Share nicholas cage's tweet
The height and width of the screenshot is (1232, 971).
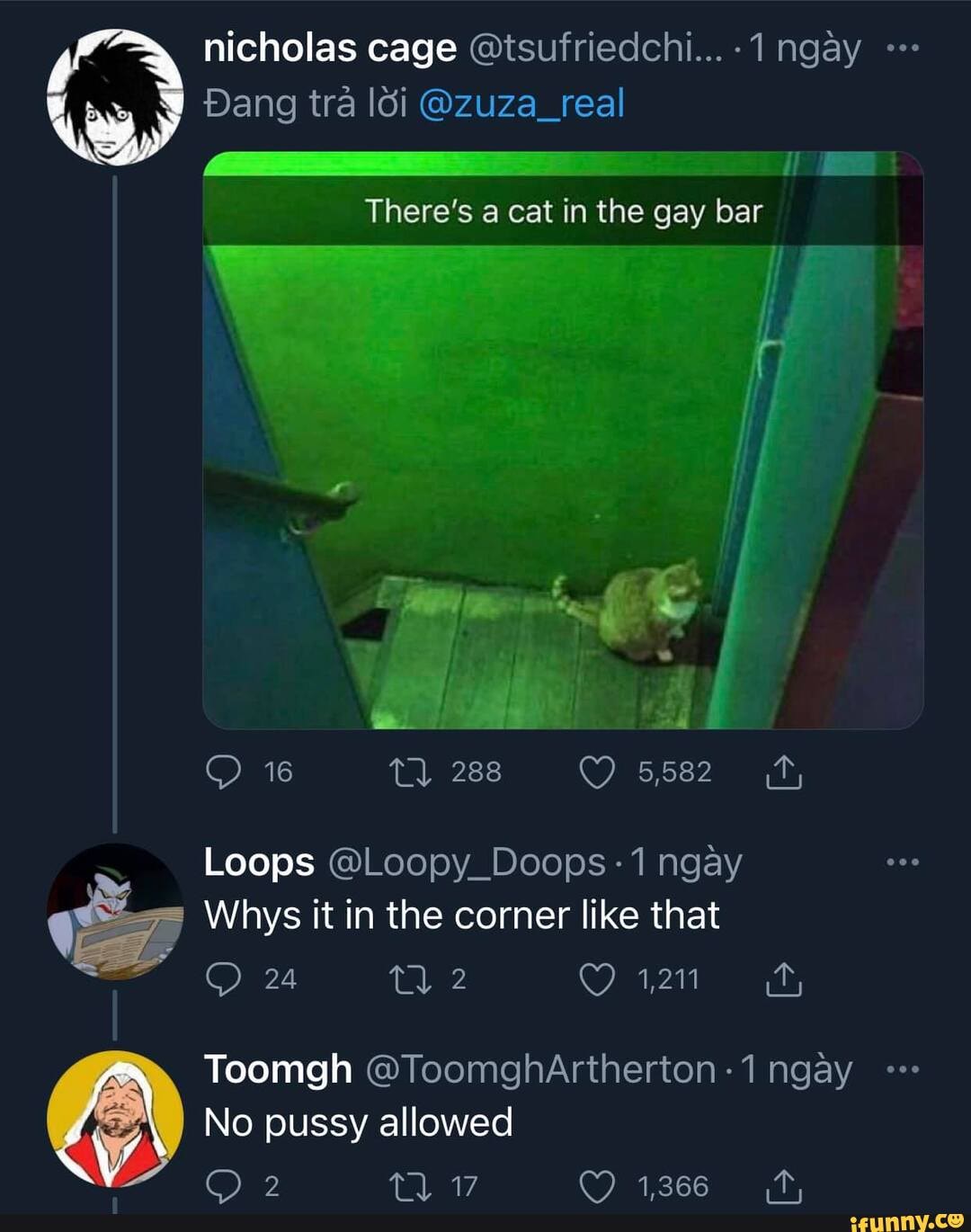click(783, 772)
